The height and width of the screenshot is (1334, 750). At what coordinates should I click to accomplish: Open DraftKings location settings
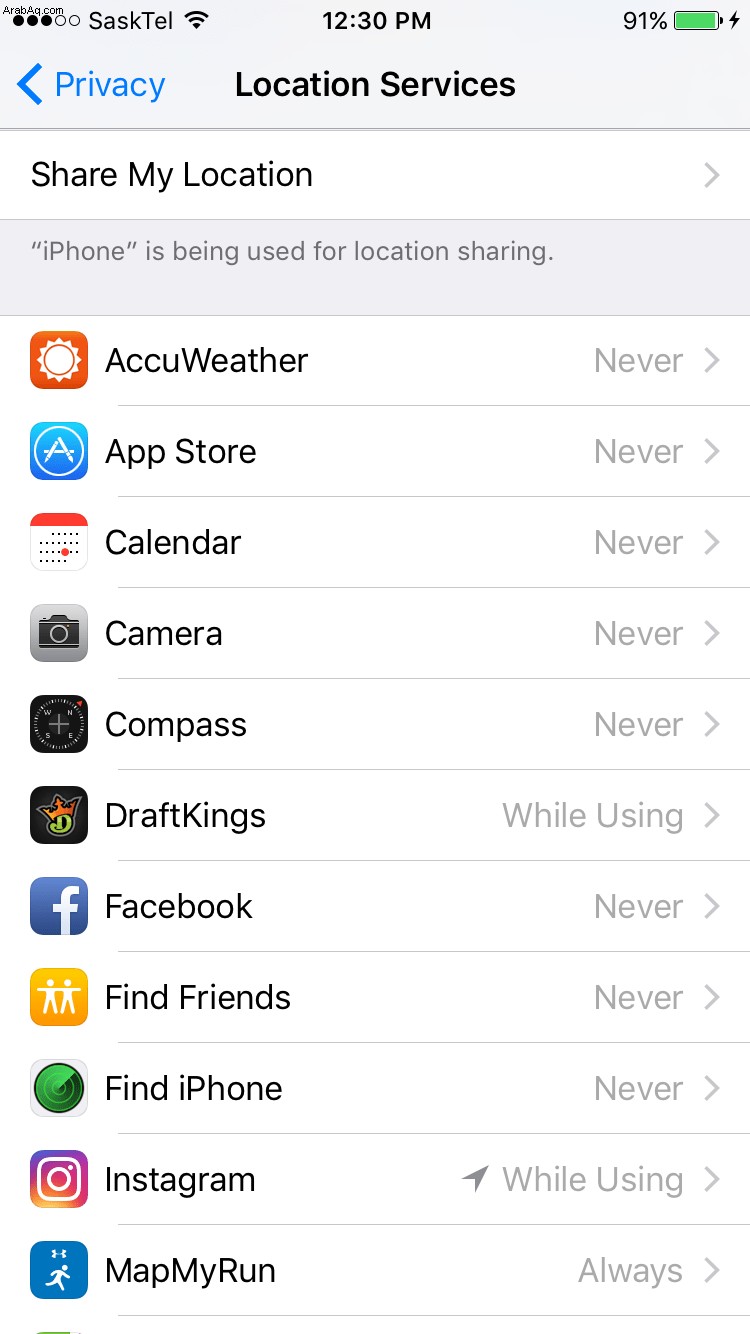(x=375, y=816)
